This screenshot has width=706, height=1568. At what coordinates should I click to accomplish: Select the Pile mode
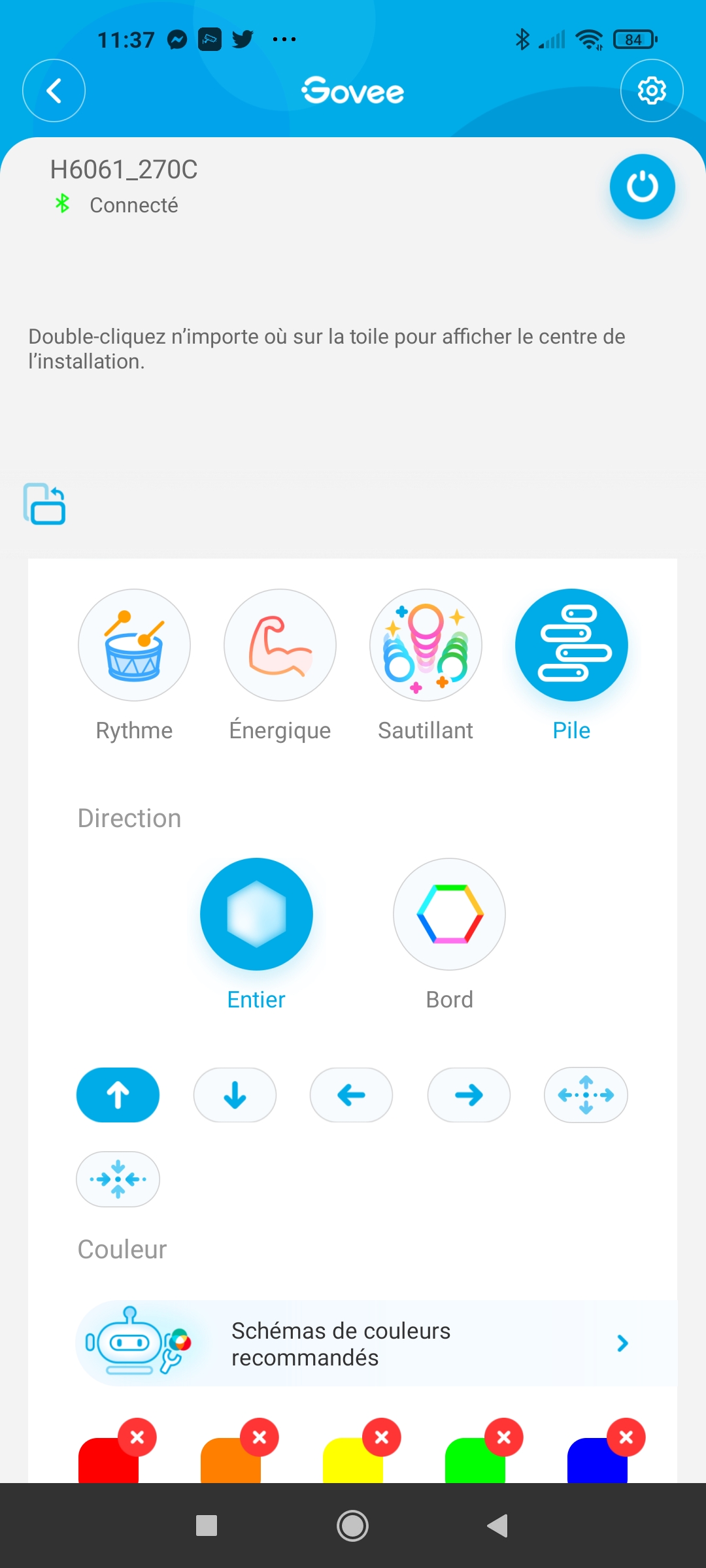[x=571, y=645]
